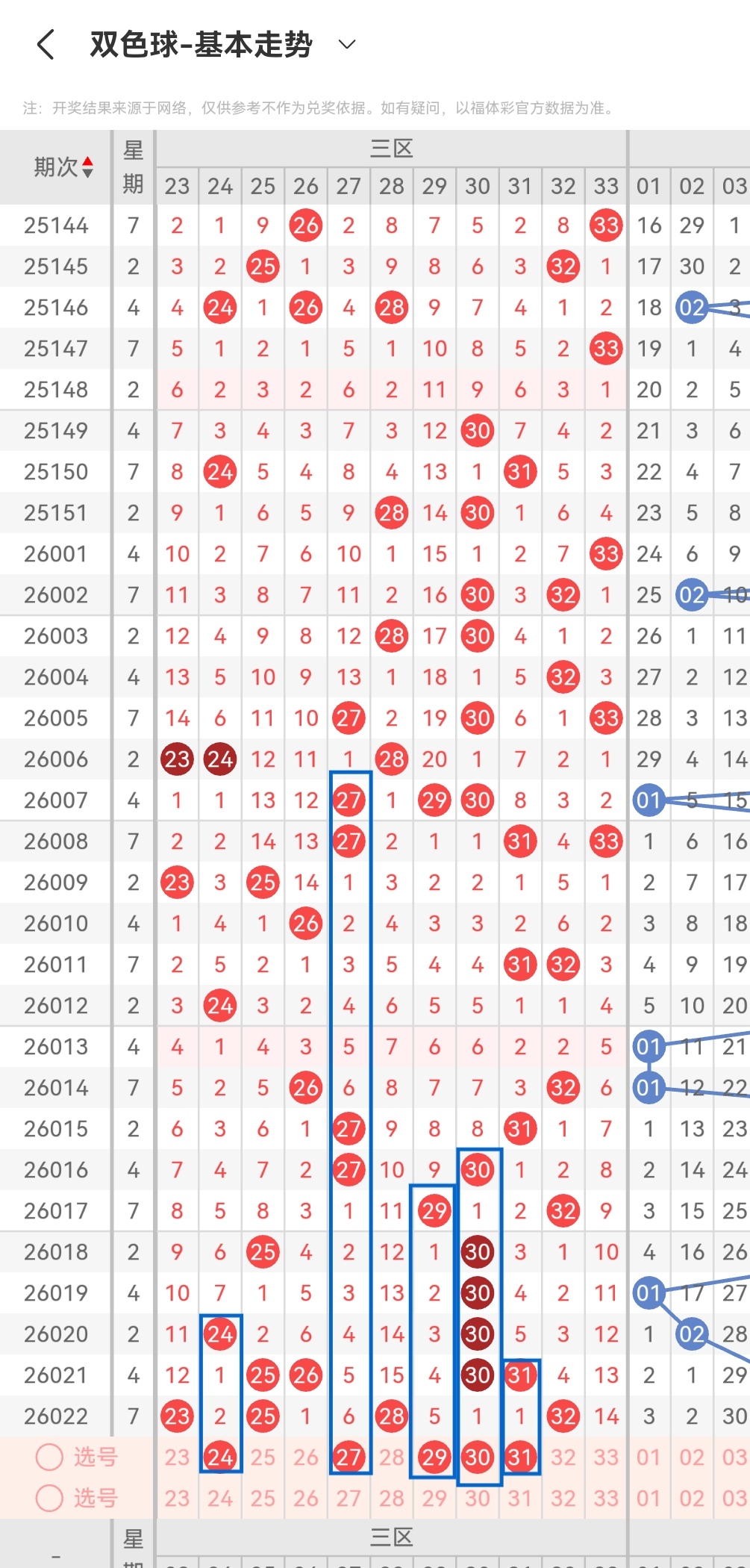Viewport: 750px width, 1568px height.
Task: Deselect the red-circled 31 in the 选号 row
Action: [520, 1457]
